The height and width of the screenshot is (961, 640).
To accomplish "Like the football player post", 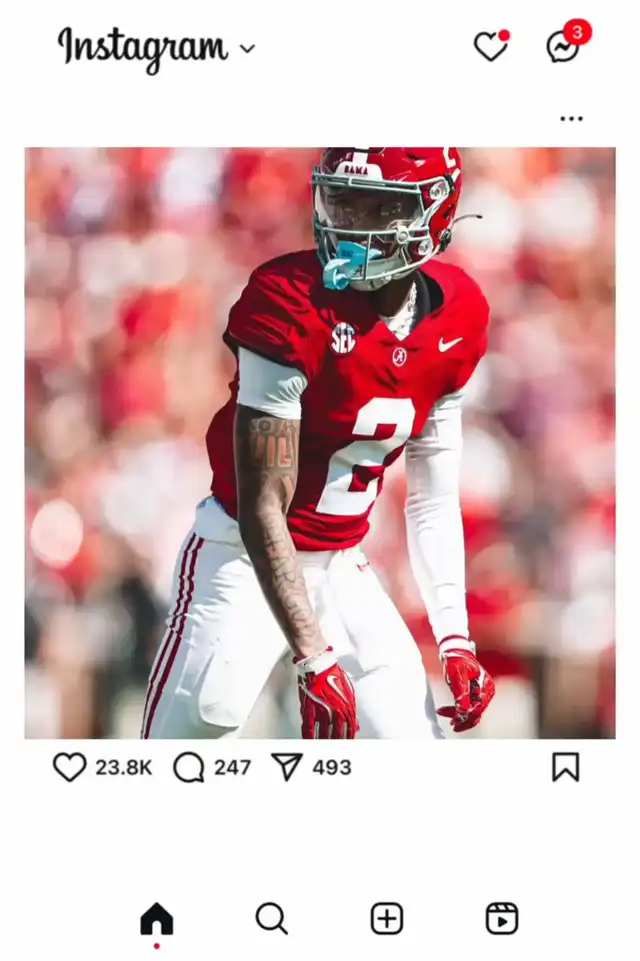I will click(69, 767).
